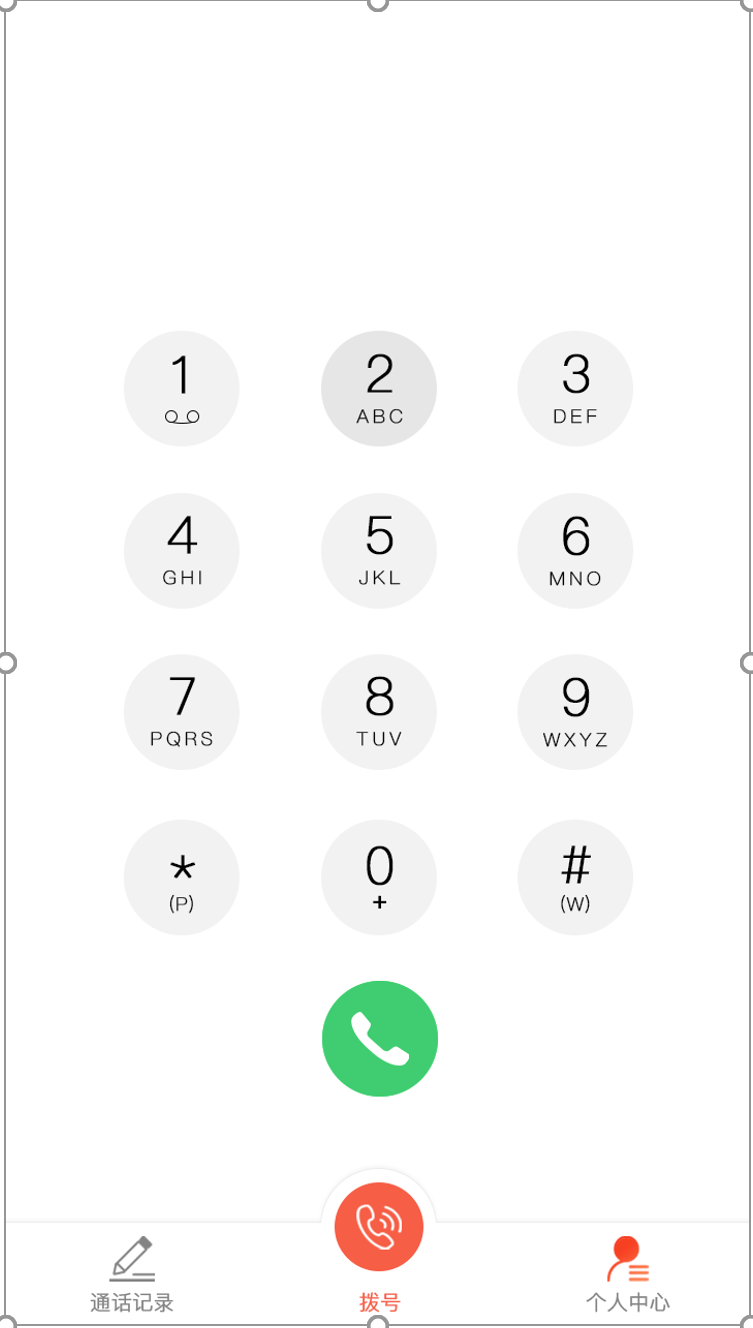This screenshot has width=753, height=1328.
Task: Tap the star (P) key
Action: (181, 877)
